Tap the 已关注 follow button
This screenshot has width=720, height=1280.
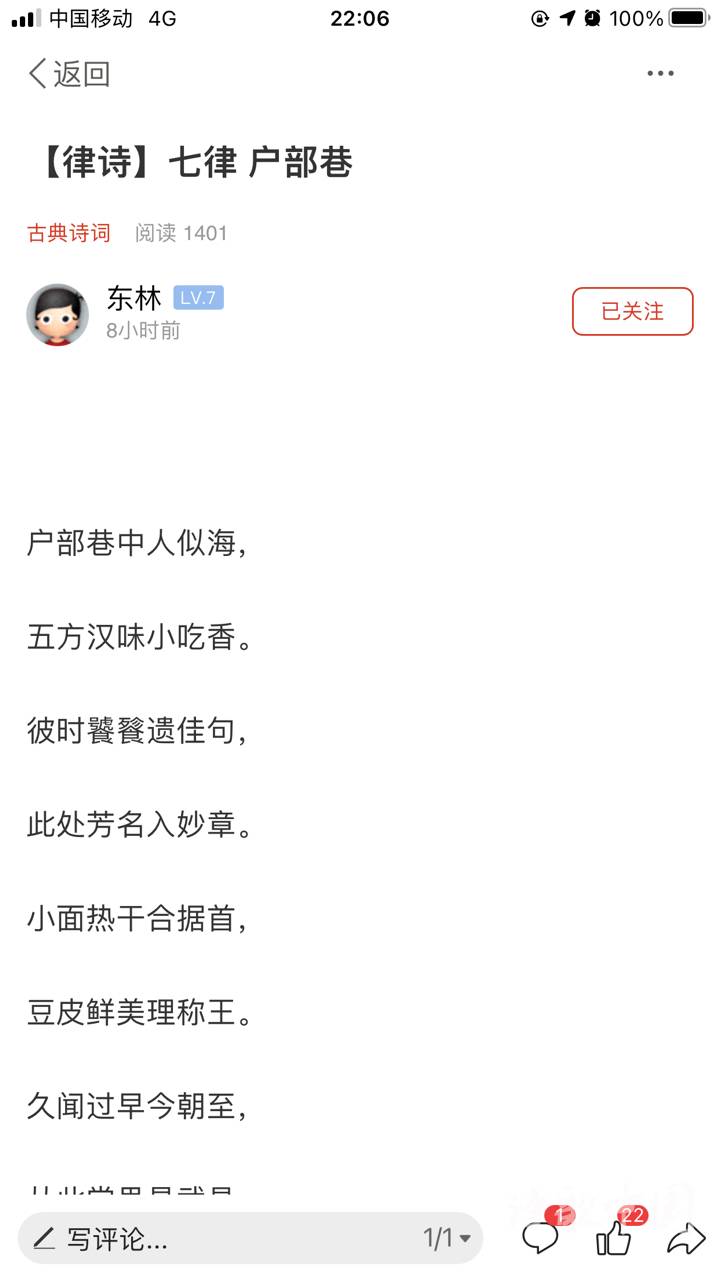point(632,311)
